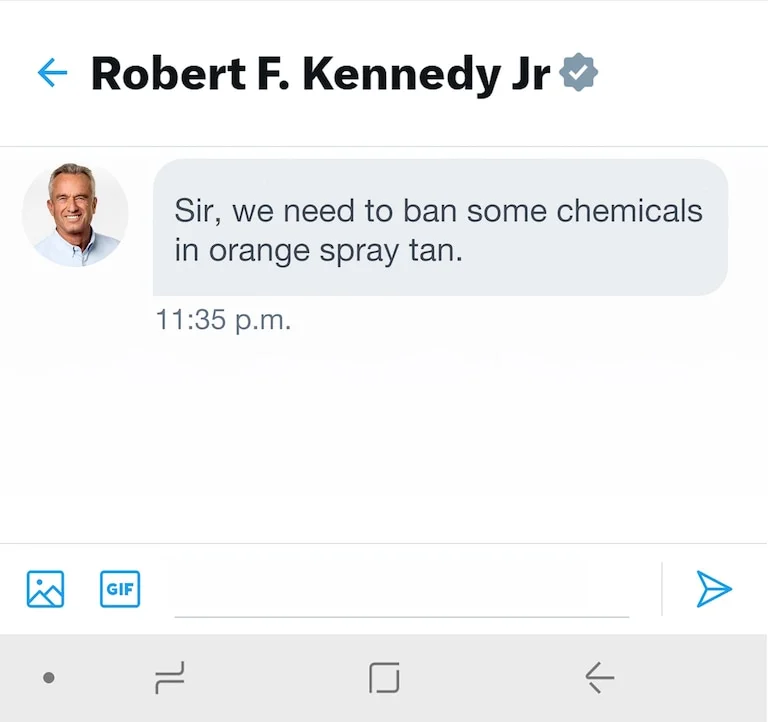This screenshot has width=768, height=722.
Task: Open the sender's profile picture
Action: point(75,215)
